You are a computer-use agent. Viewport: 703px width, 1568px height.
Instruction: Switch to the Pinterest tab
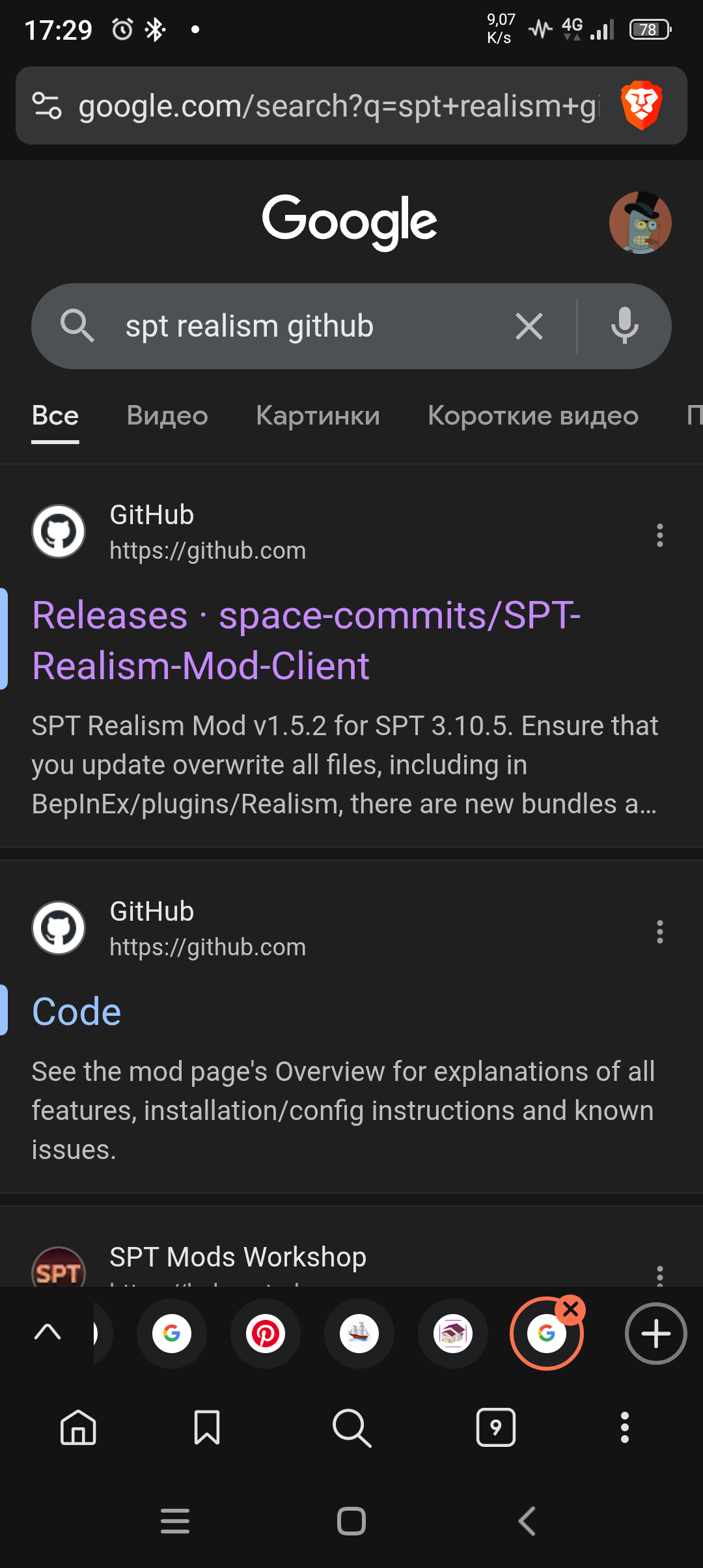click(x=266, y=1334)
